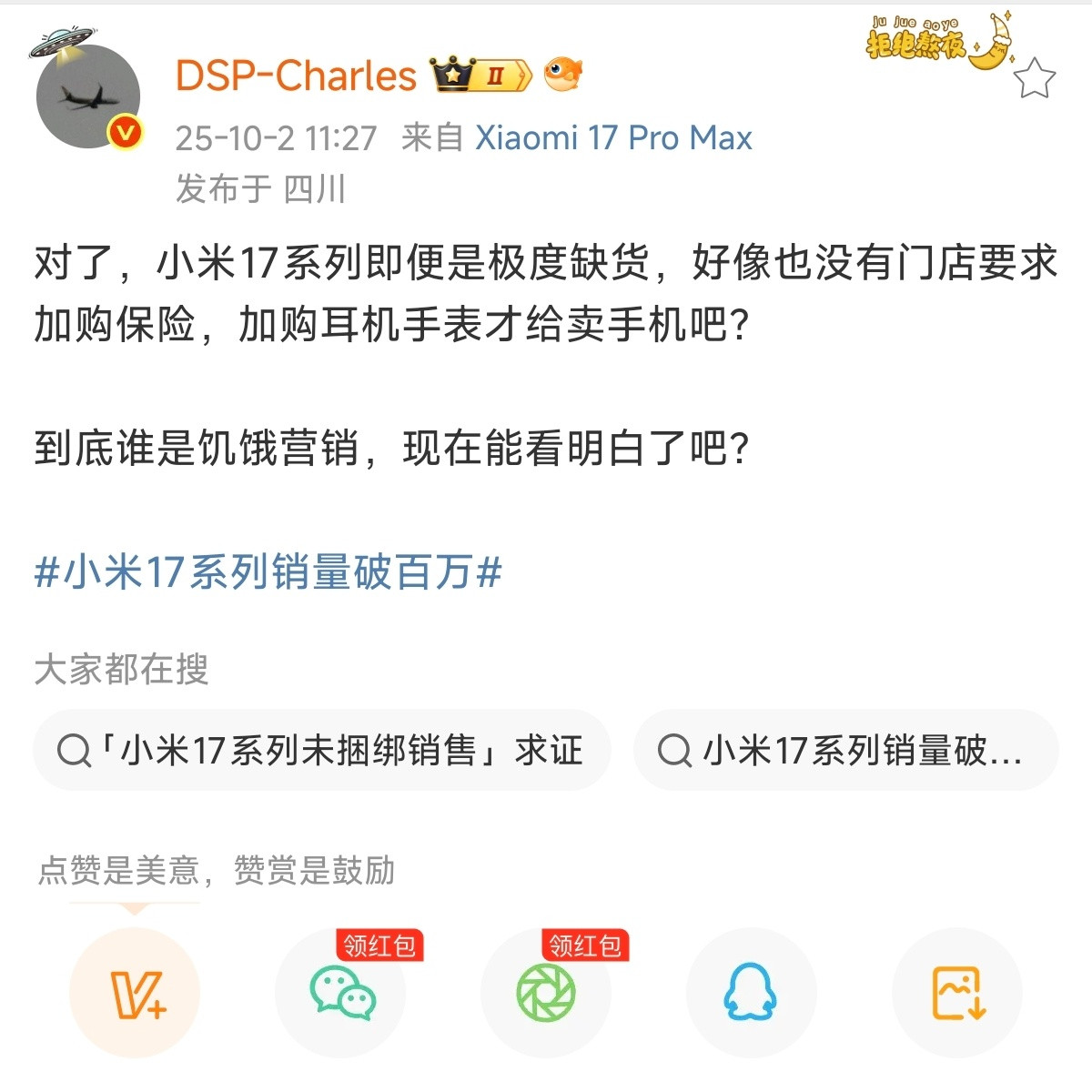Open DSP-Charles profile avatar
The width and height of the screenshot is (1092, 1092).
point(88,97)
